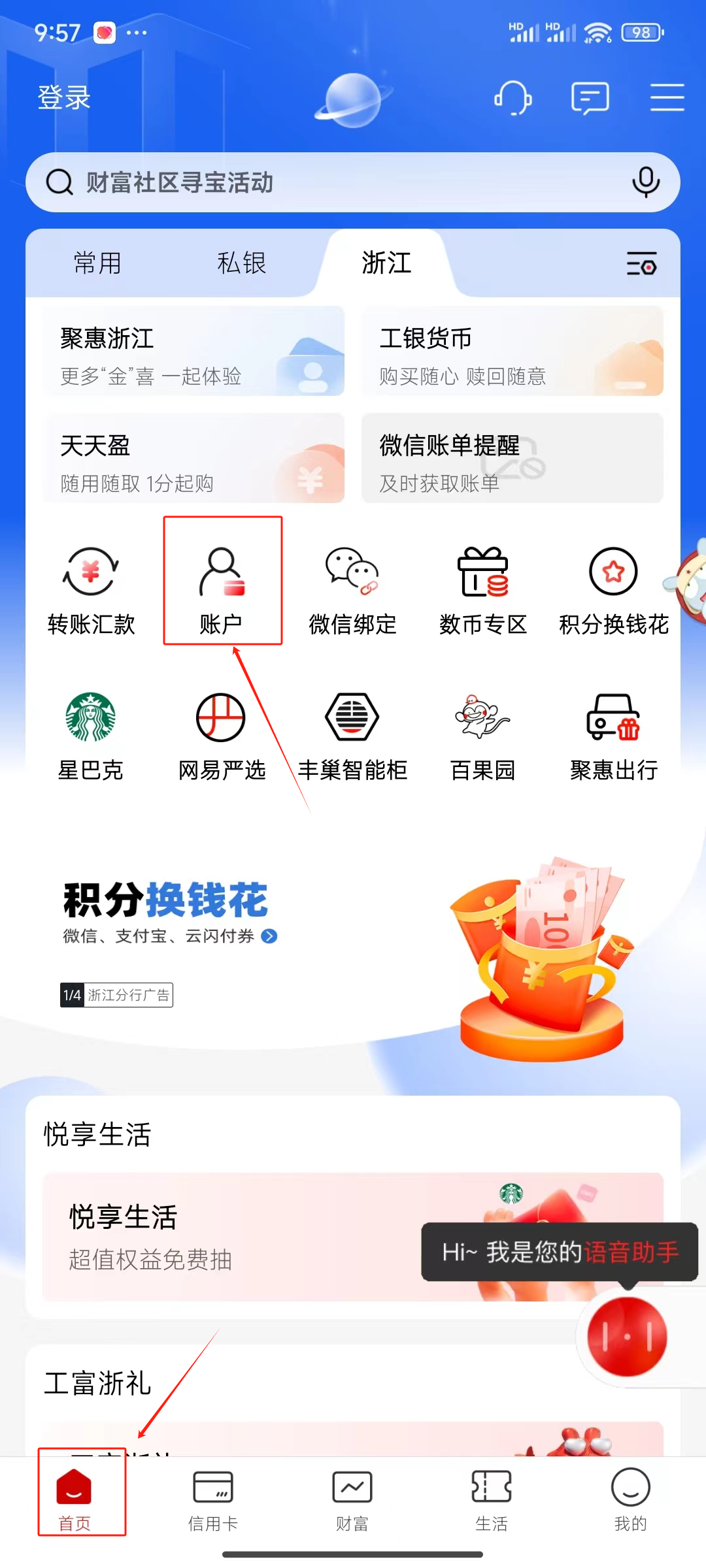706x1568 pixels.
Task: Switch to the 私银 tab
Action: (x=241, y=263)
